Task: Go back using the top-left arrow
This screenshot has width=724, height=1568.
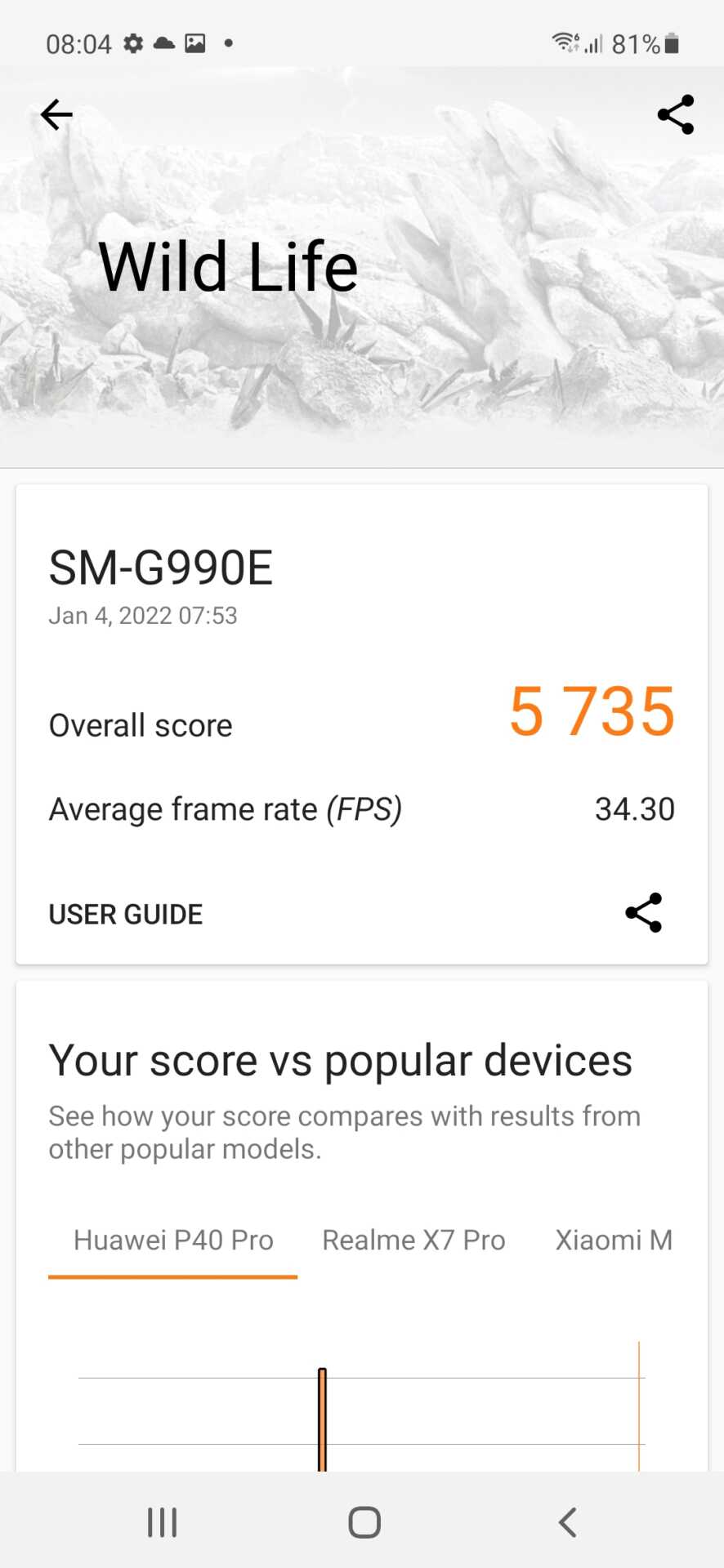Action: point(56,114)
